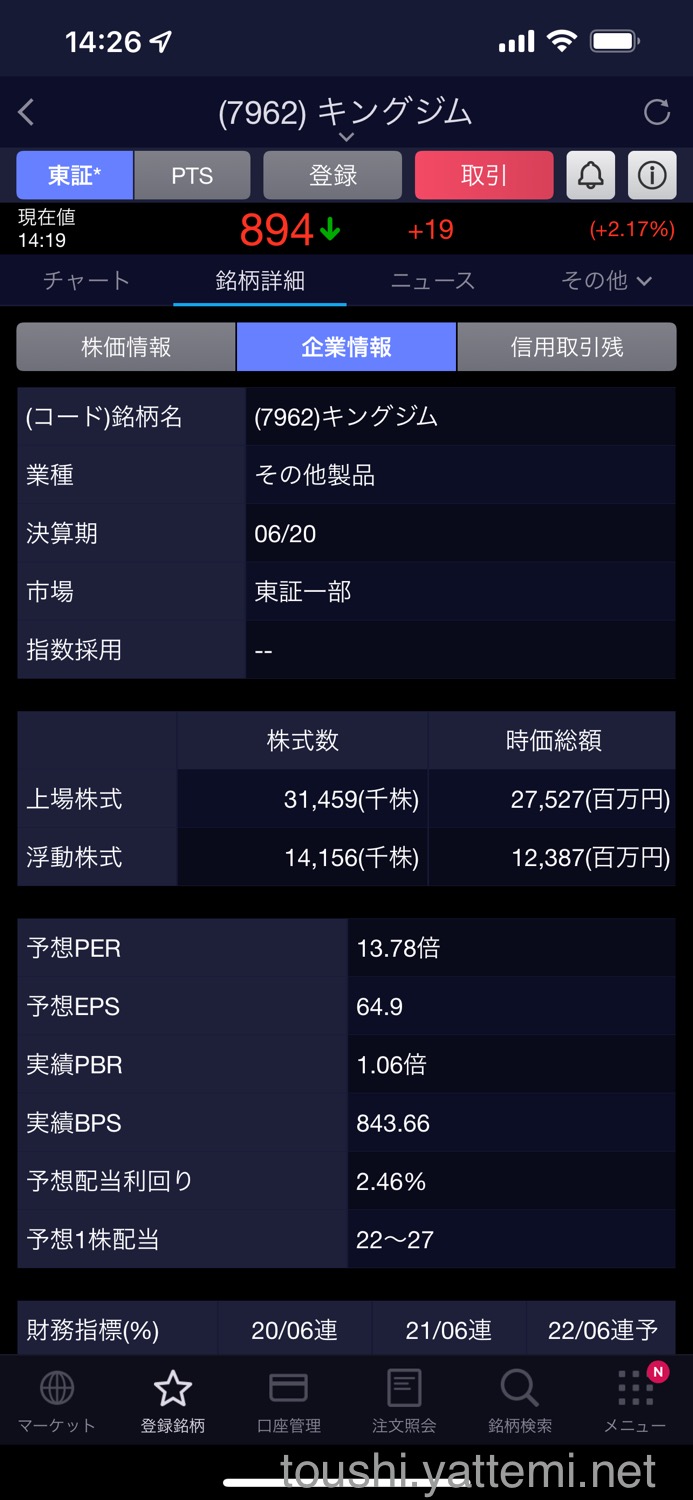
Task: Switch to PTS market
Action: pyautogui.click(x=192, y=176)
